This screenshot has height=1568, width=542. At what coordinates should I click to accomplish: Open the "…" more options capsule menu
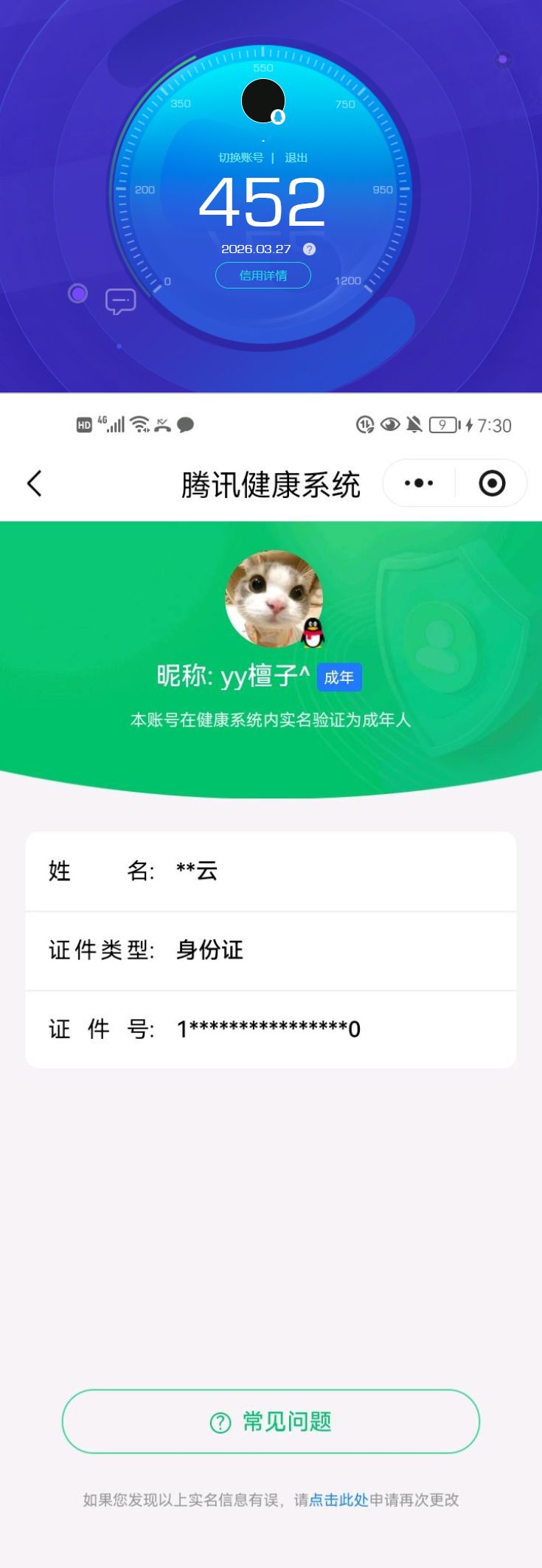coord(417,483)
